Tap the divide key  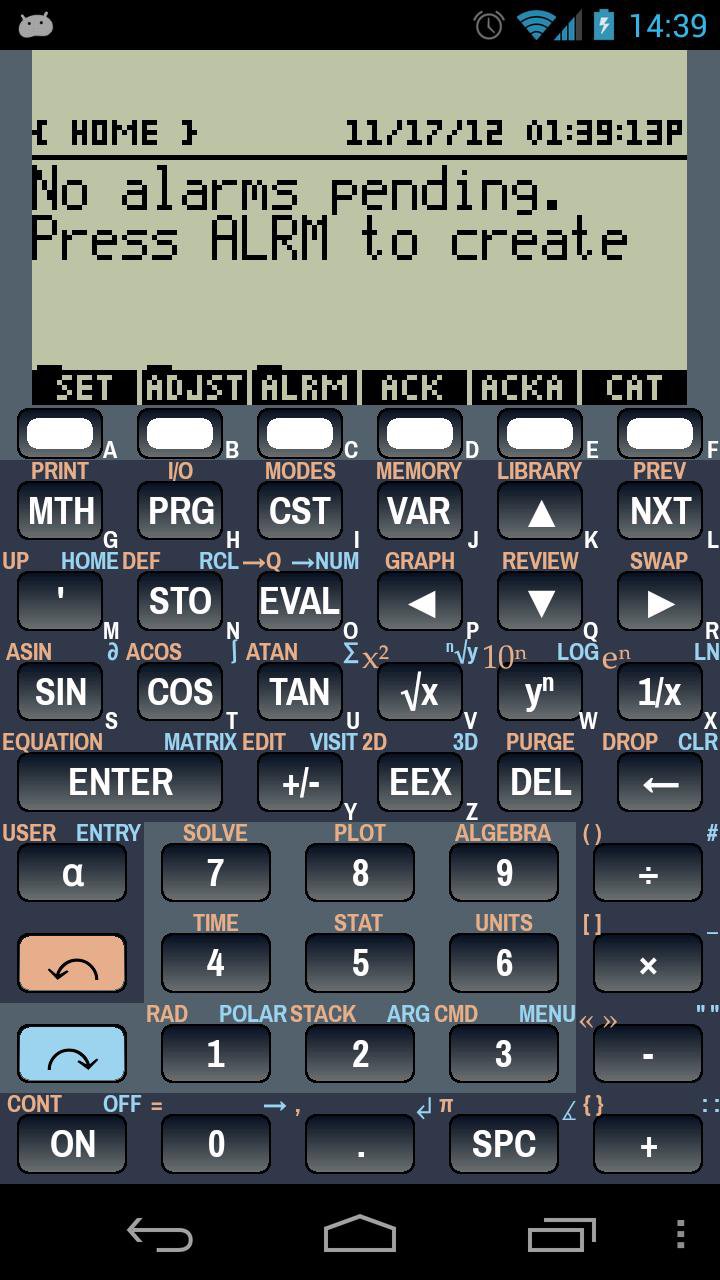point(648,873)
